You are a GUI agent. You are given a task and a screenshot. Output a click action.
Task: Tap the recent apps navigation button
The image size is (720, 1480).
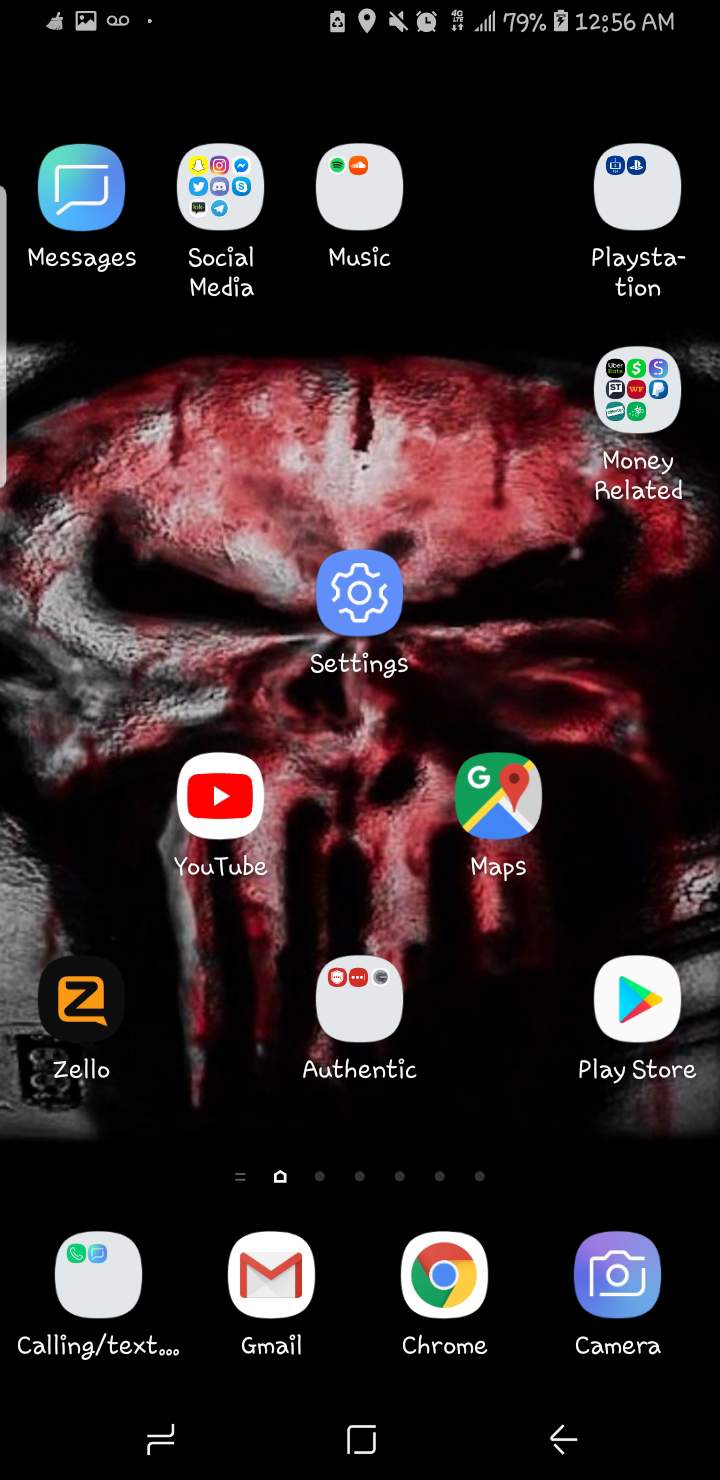(x=160, y=1439)
